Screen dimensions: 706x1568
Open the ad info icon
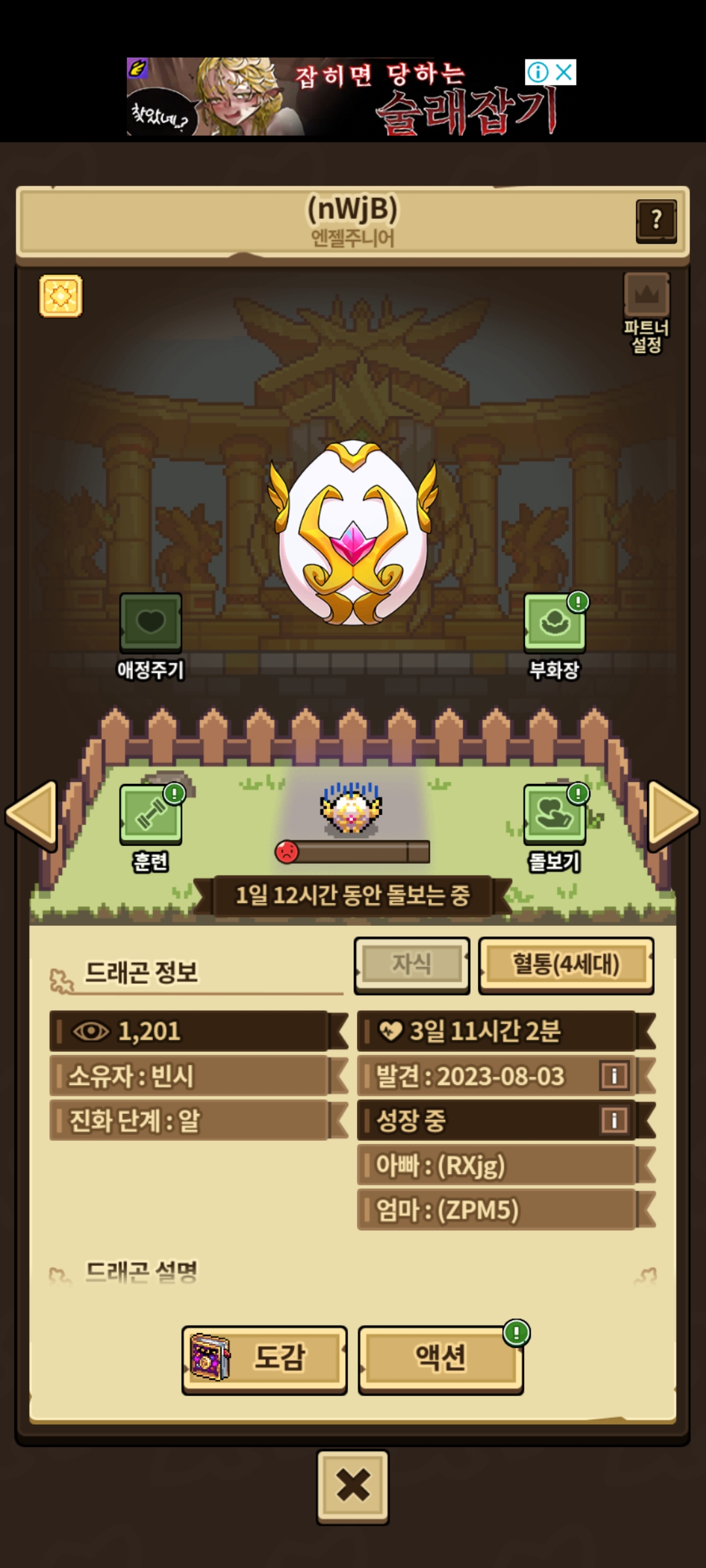click(537, 72)
